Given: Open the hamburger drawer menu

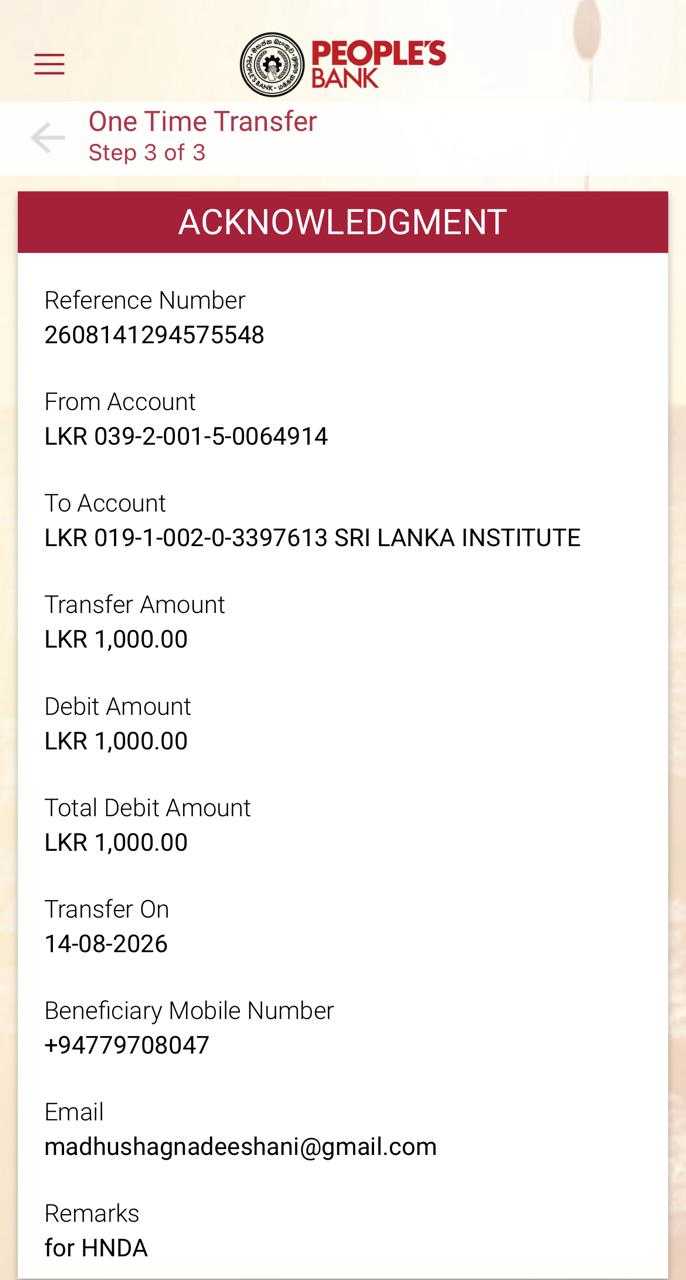Looking at the screenshot, I should 49,64.
